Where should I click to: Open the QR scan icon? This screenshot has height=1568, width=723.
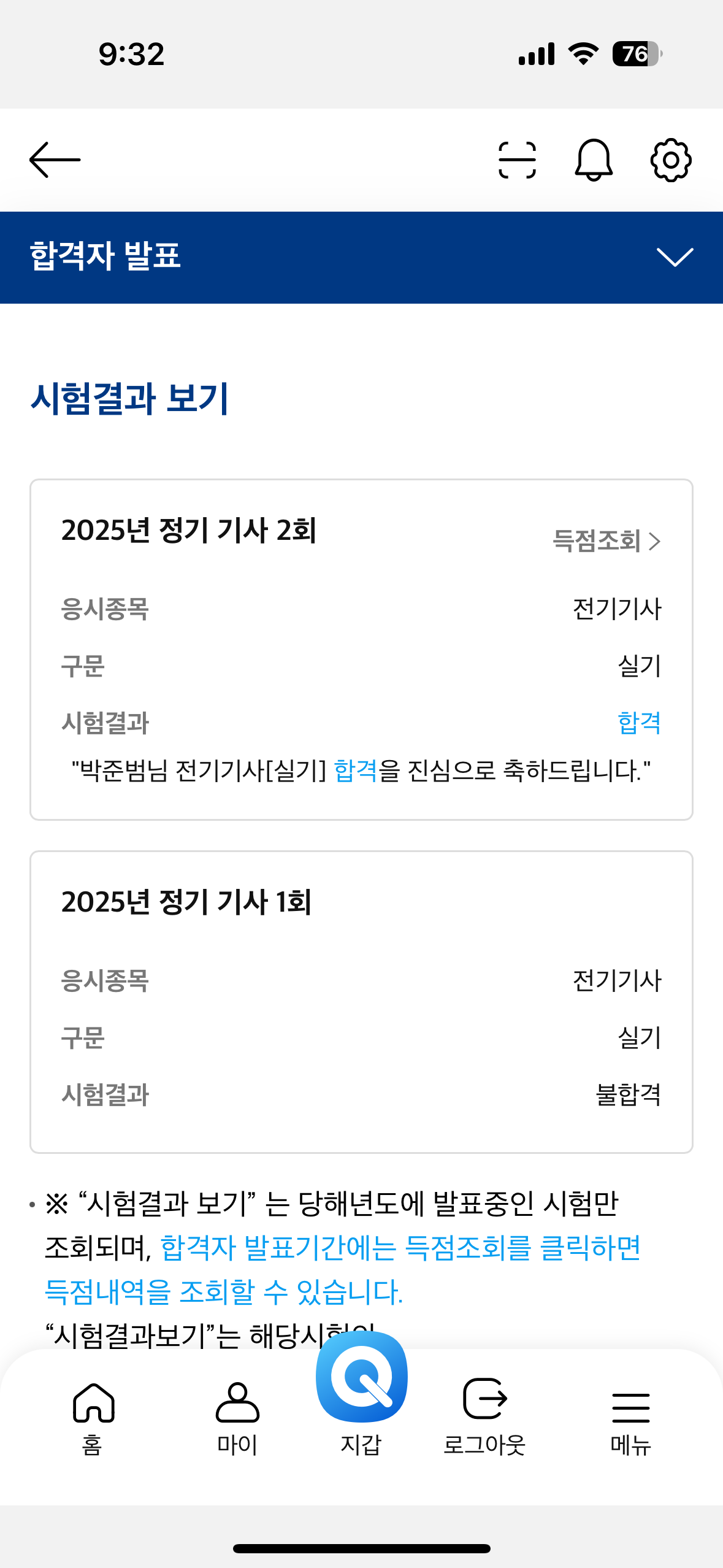[517, 160]
